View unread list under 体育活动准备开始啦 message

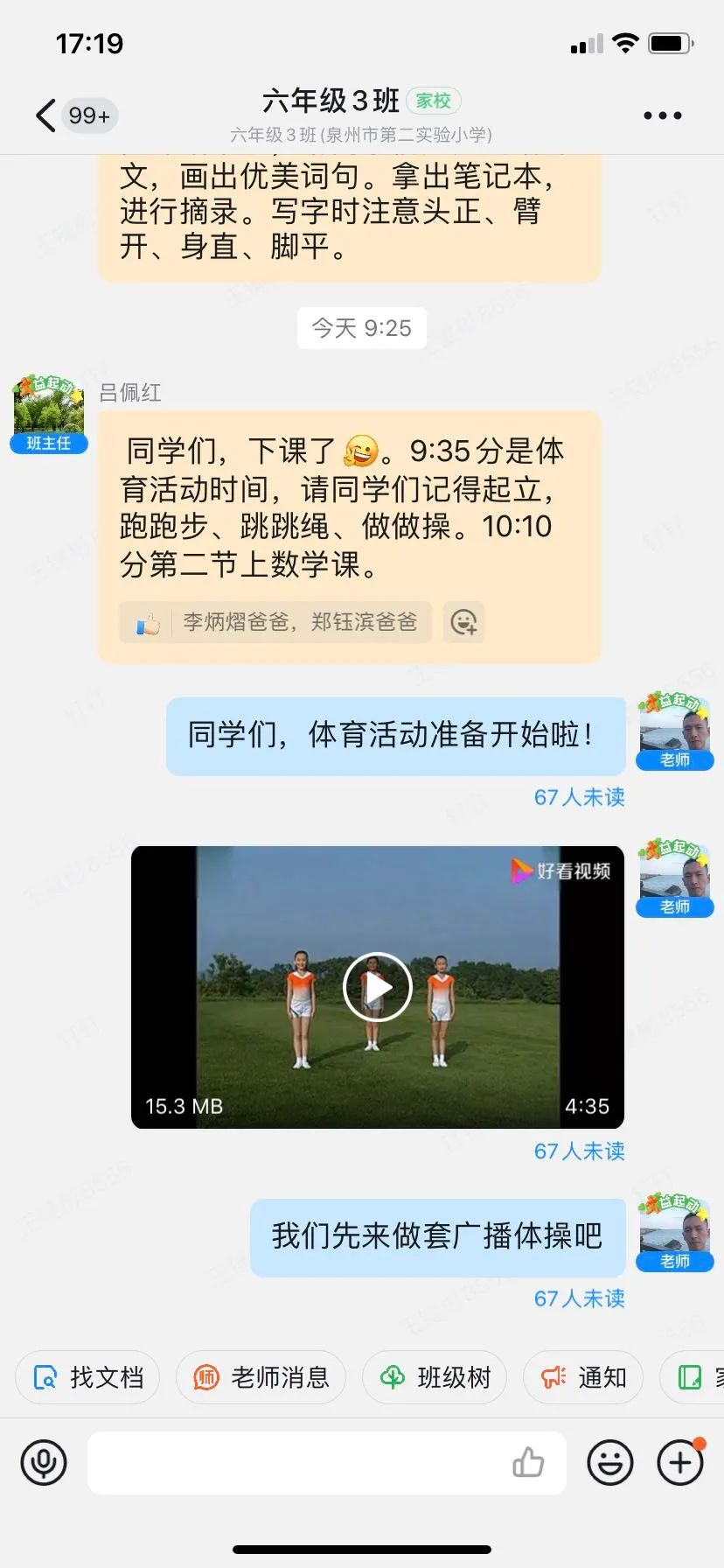point(579,797)
